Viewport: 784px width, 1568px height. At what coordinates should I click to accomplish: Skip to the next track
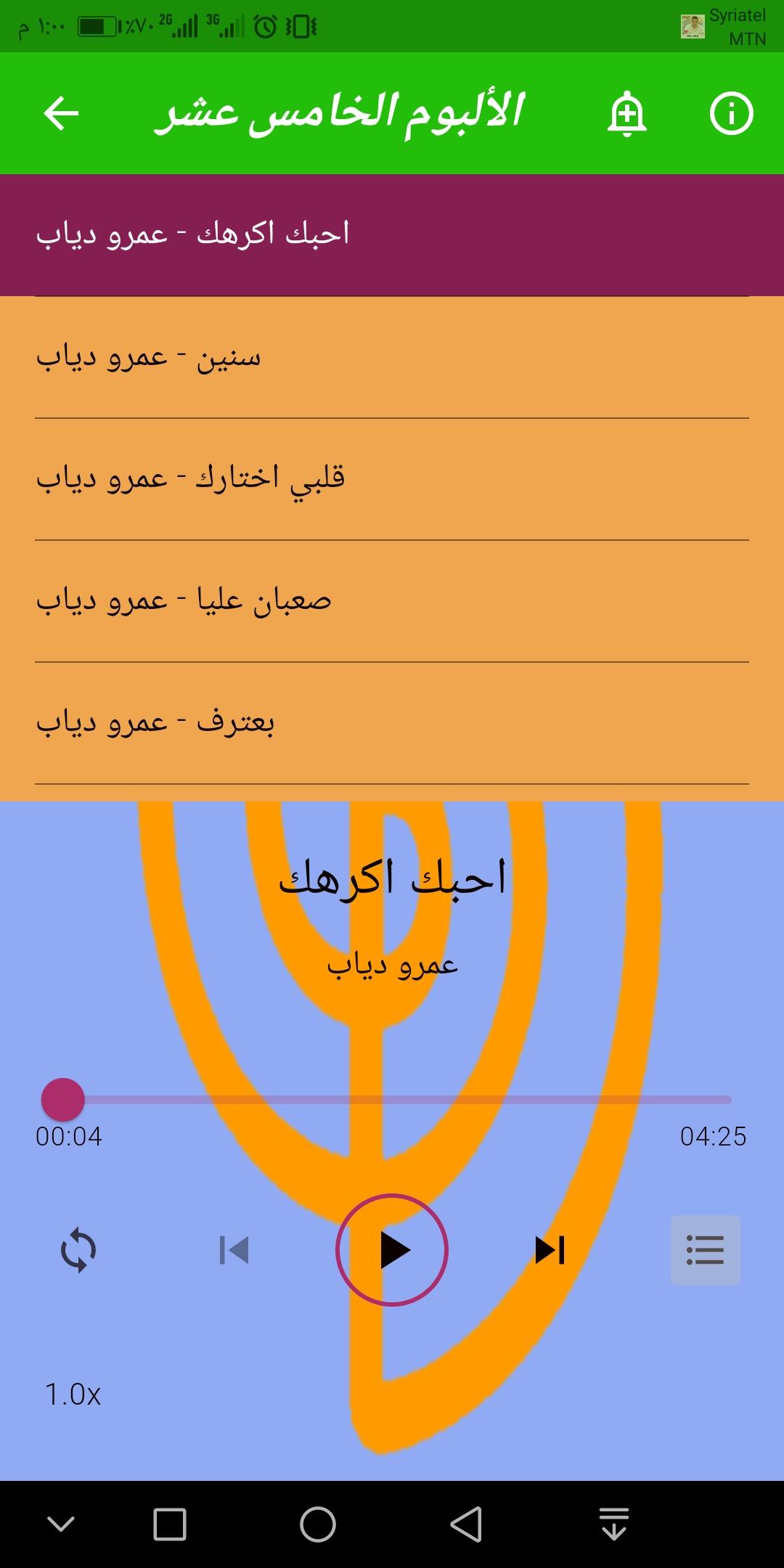[550, 1250]
